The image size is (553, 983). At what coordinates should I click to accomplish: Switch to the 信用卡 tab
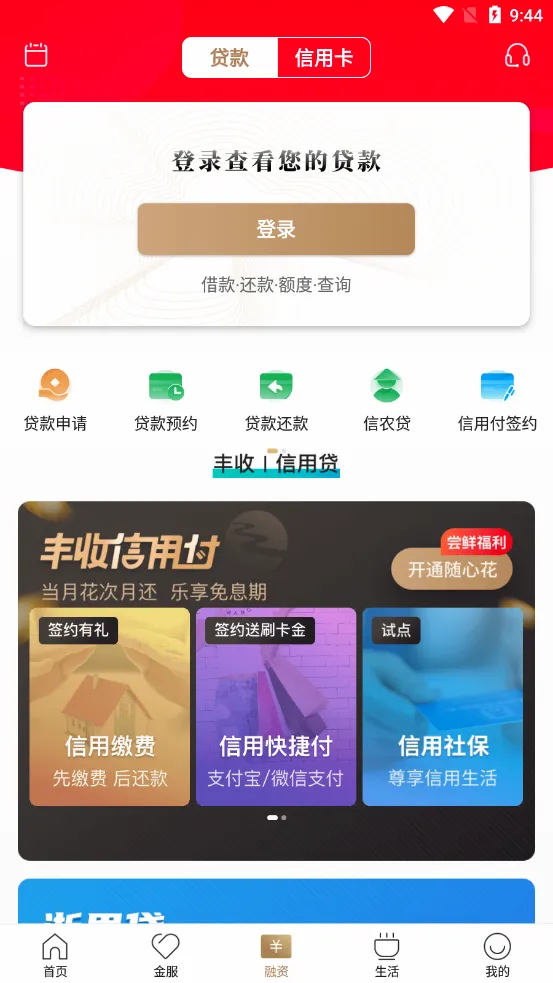coord(324,58)
